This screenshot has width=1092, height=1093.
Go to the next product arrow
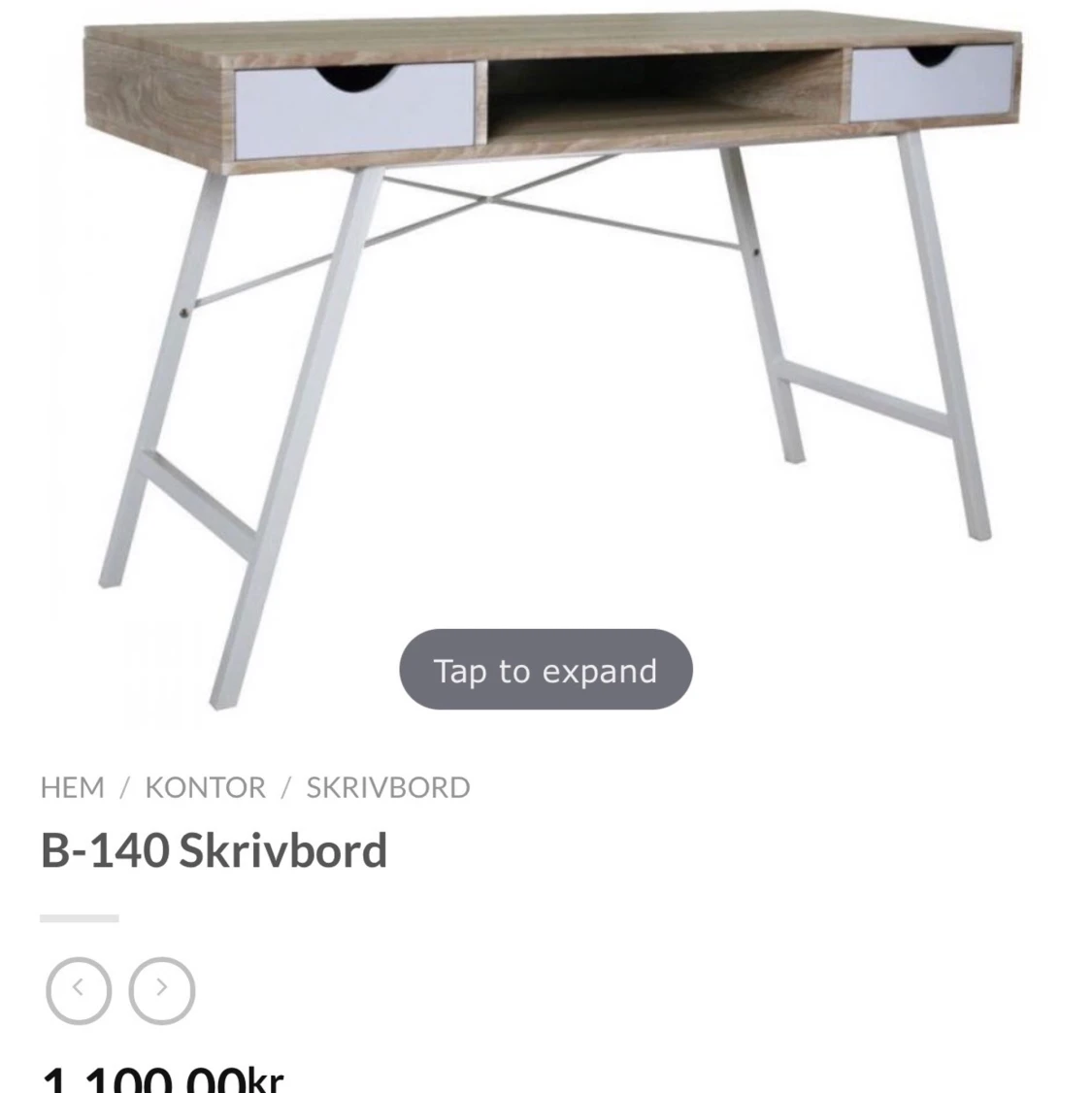(x=162, y=990)
